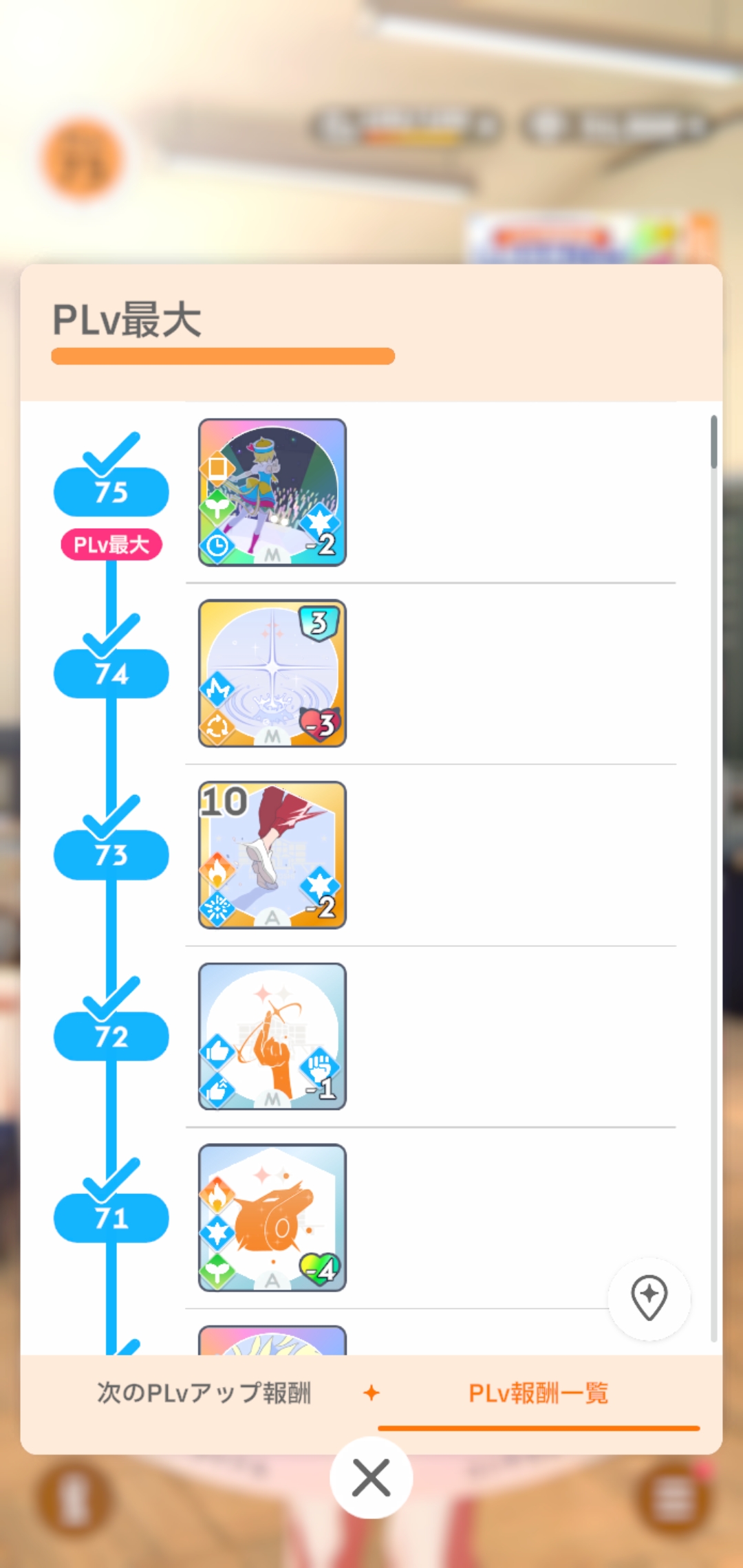This screenshot has height=1568, width=743.
Task: Open the level 73 reward card
Action: [272, 855]
